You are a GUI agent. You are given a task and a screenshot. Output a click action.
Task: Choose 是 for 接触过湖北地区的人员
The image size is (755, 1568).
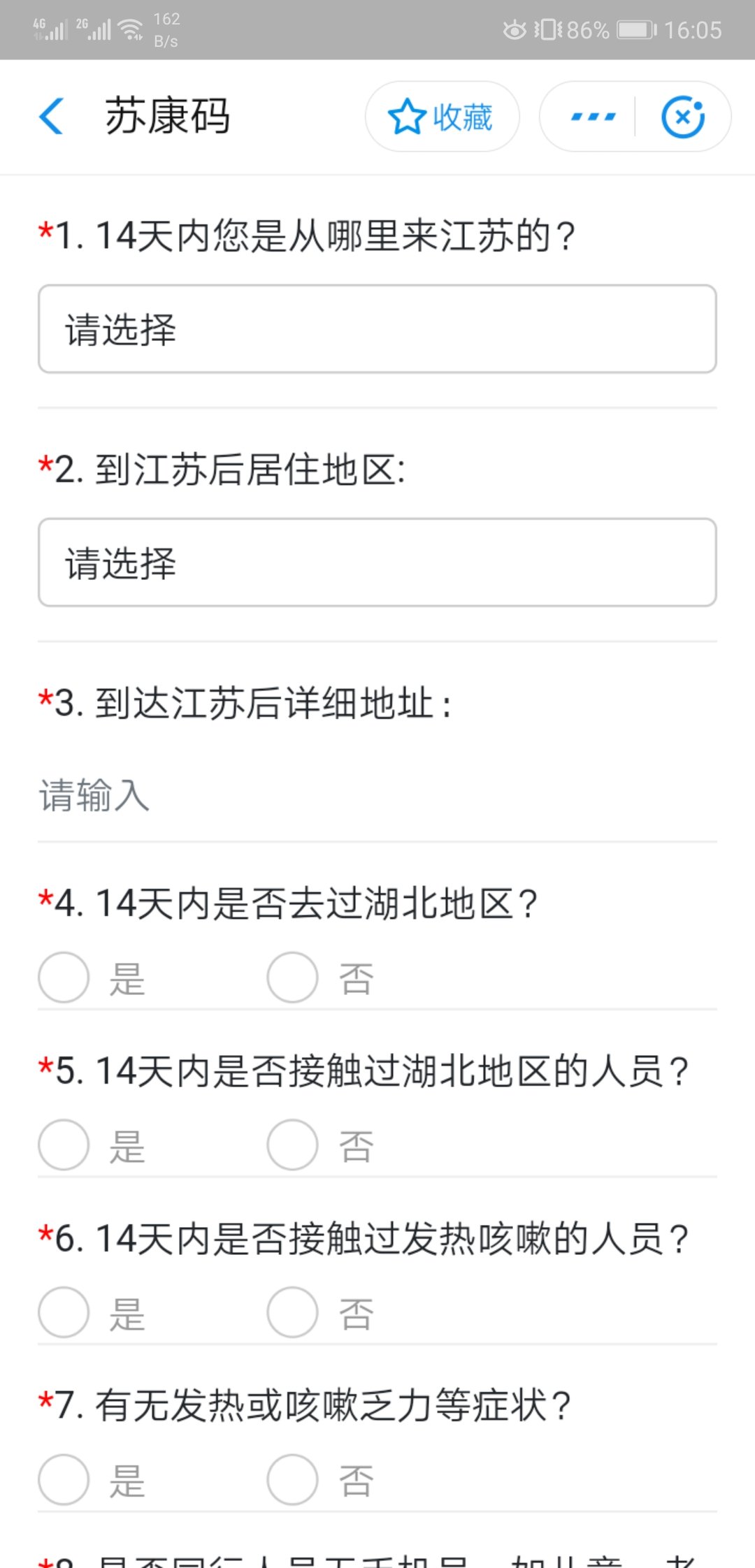tap(64, 1145)
